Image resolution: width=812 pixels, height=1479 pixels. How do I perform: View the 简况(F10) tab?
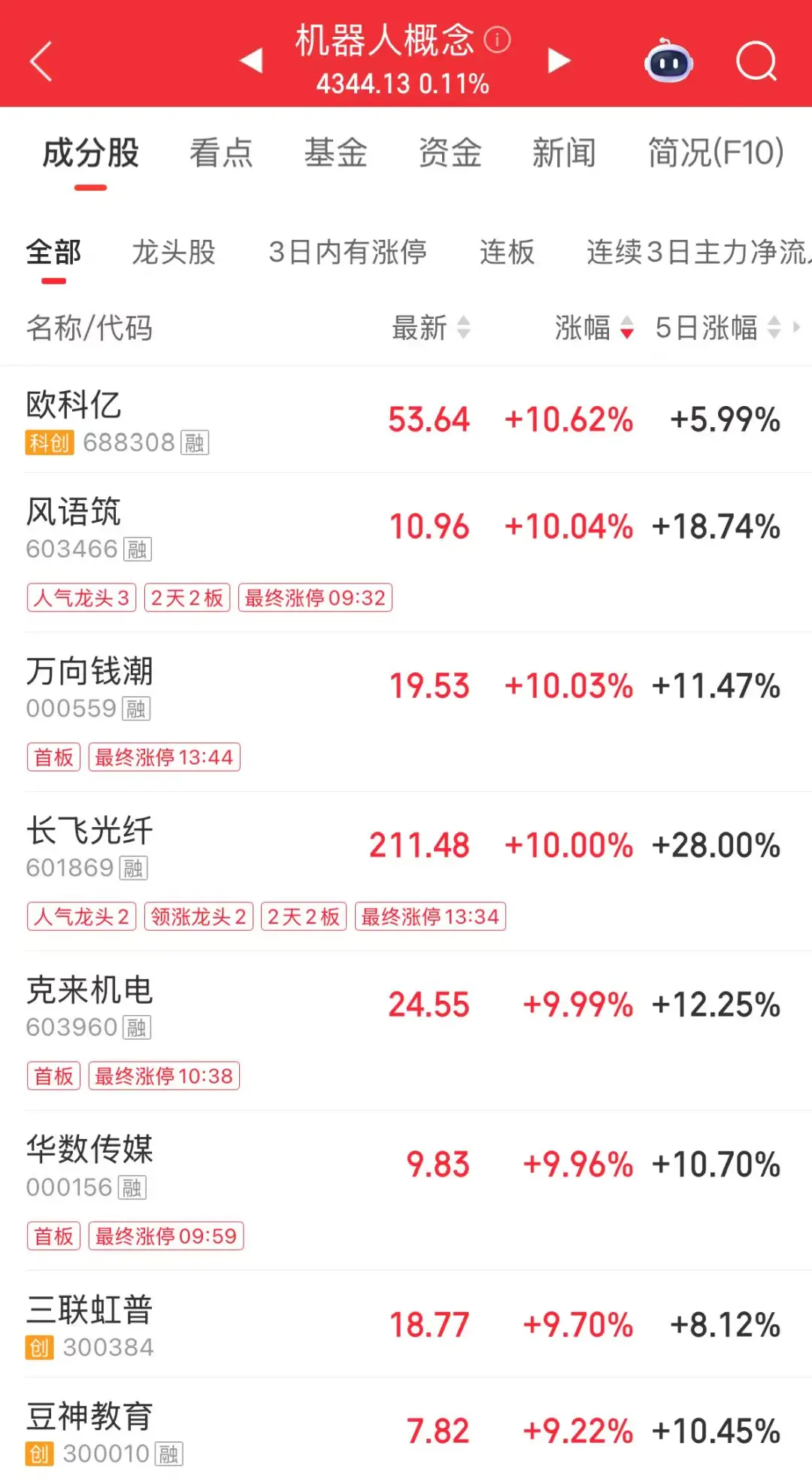(x=715, y=153)
